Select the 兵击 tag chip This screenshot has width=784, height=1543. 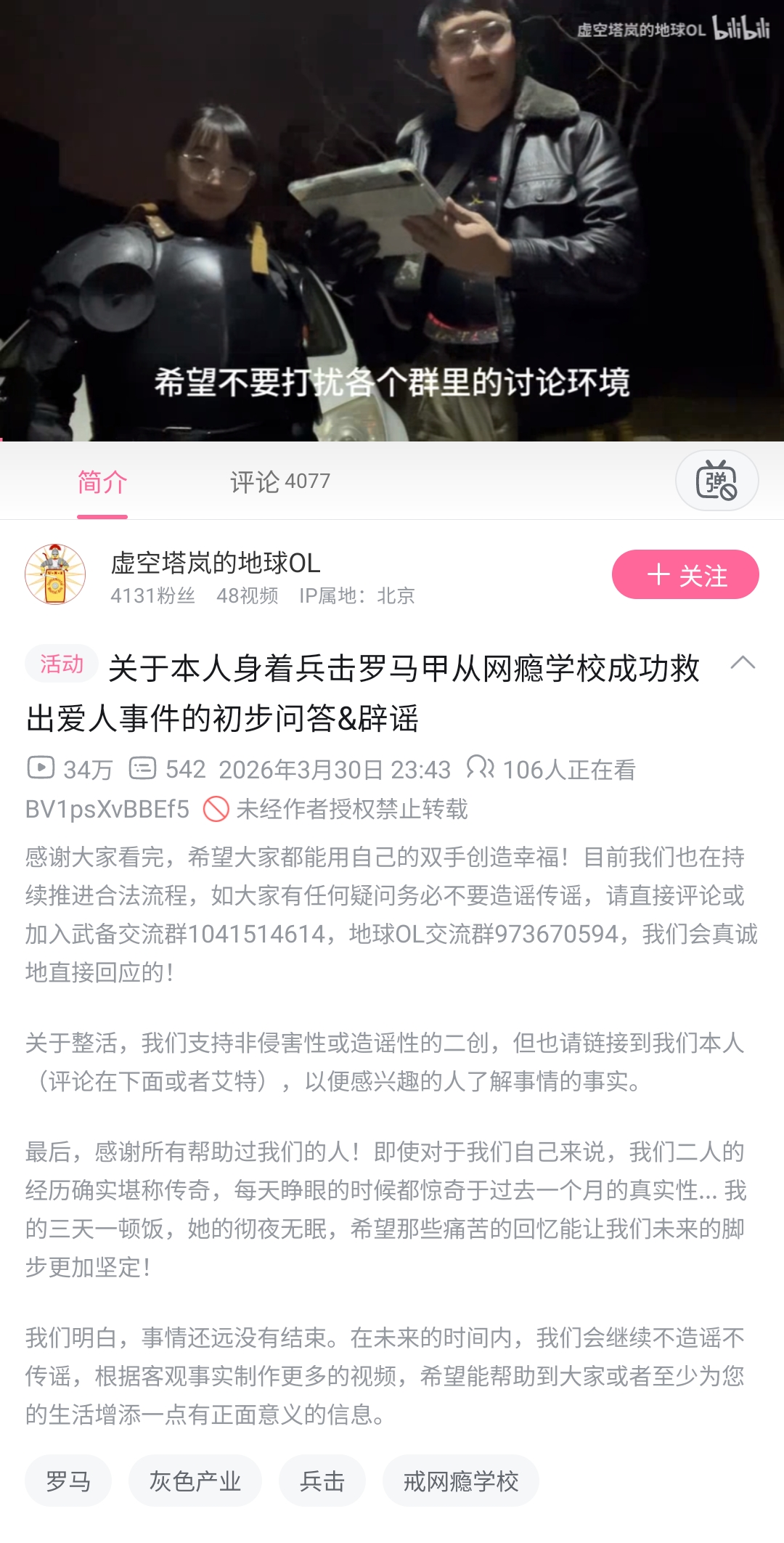[322, 1481]
